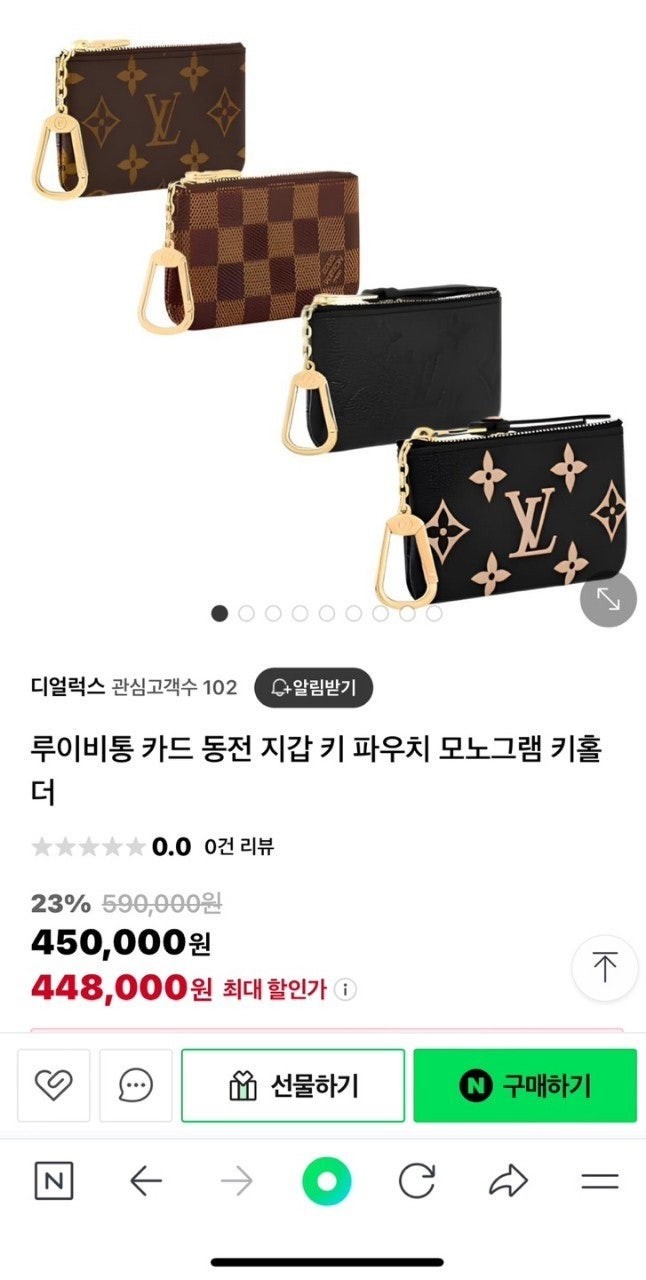Open chat inquiry with the seller
The width and height of the screenshot is (646, 1280).
click(135, 1085)
